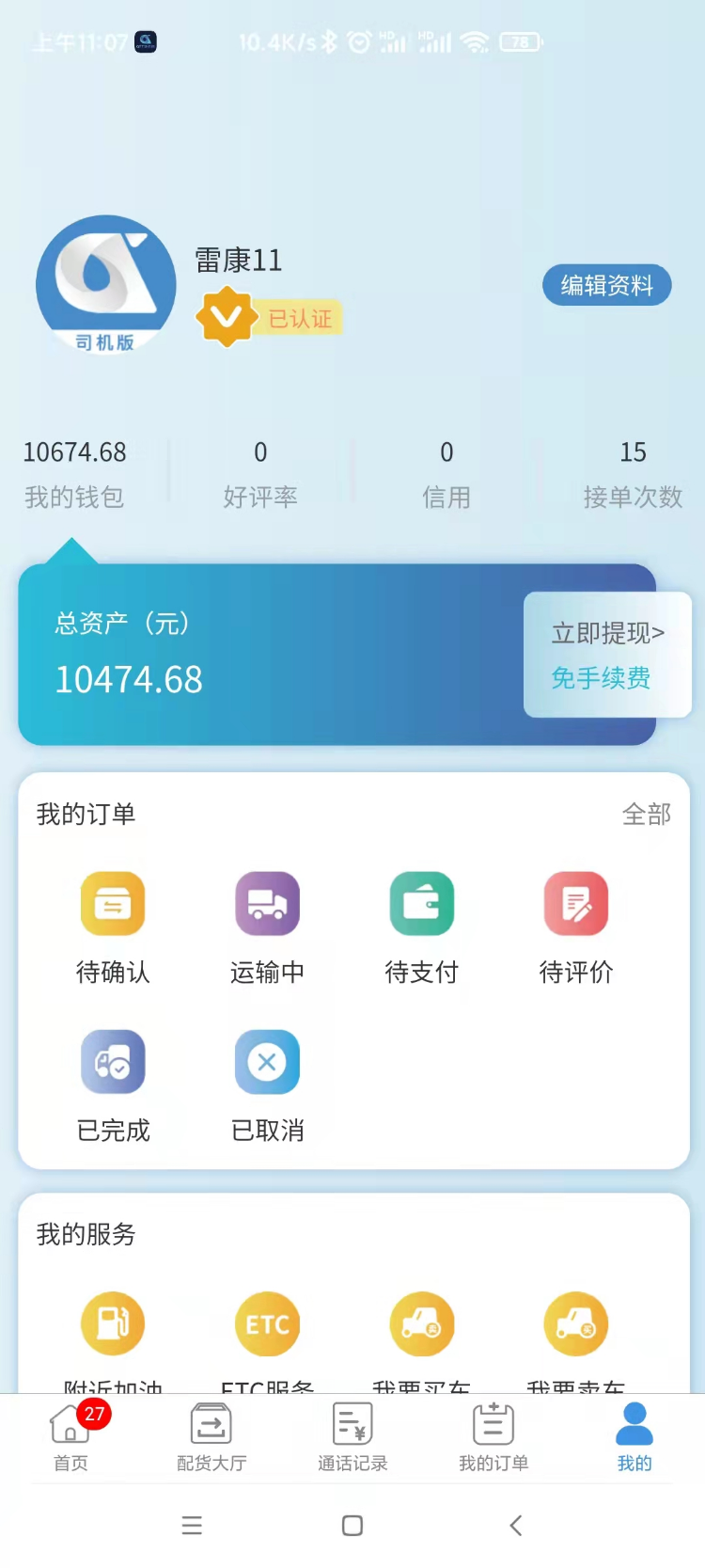The width and height of the screenshot is (705, 1568).
Task: Open the 待确认 orders icon
Action: [x=113, y=903]
